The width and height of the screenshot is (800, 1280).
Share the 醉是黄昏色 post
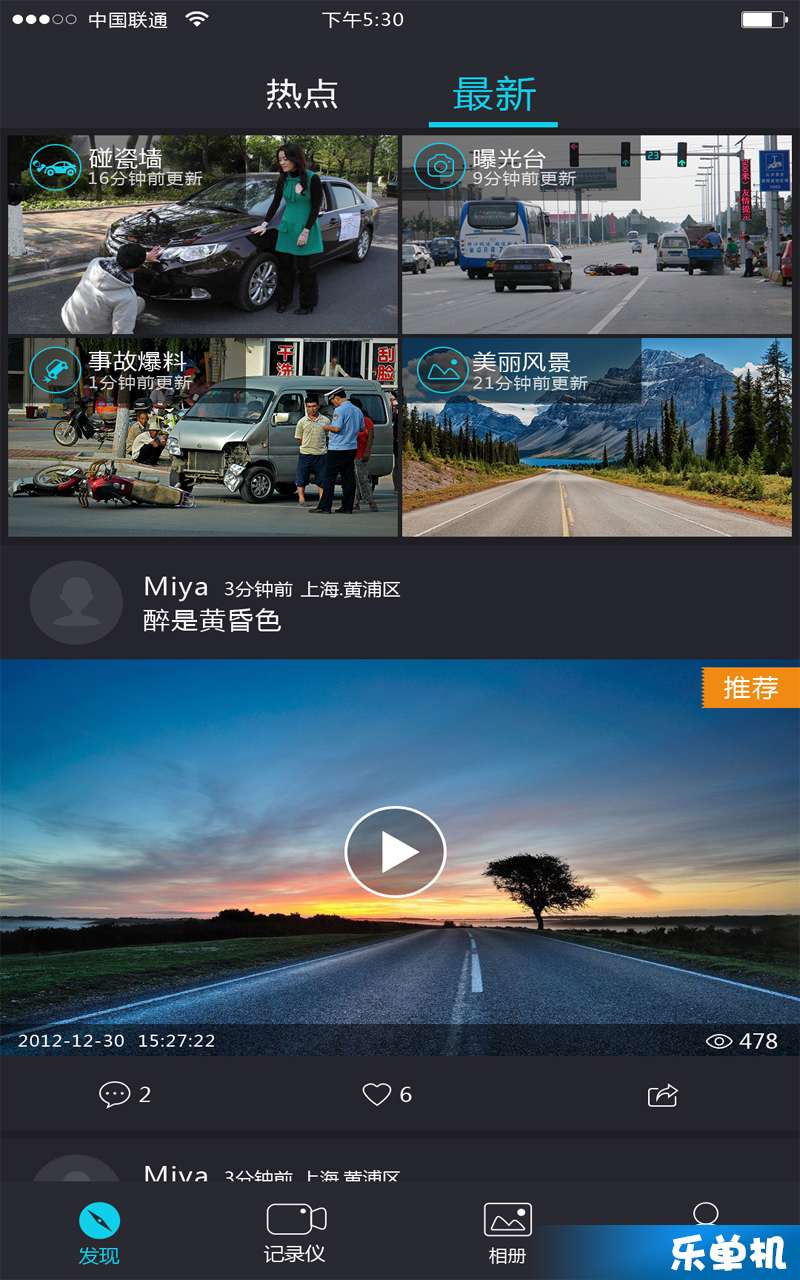[x=663, y=1095]
